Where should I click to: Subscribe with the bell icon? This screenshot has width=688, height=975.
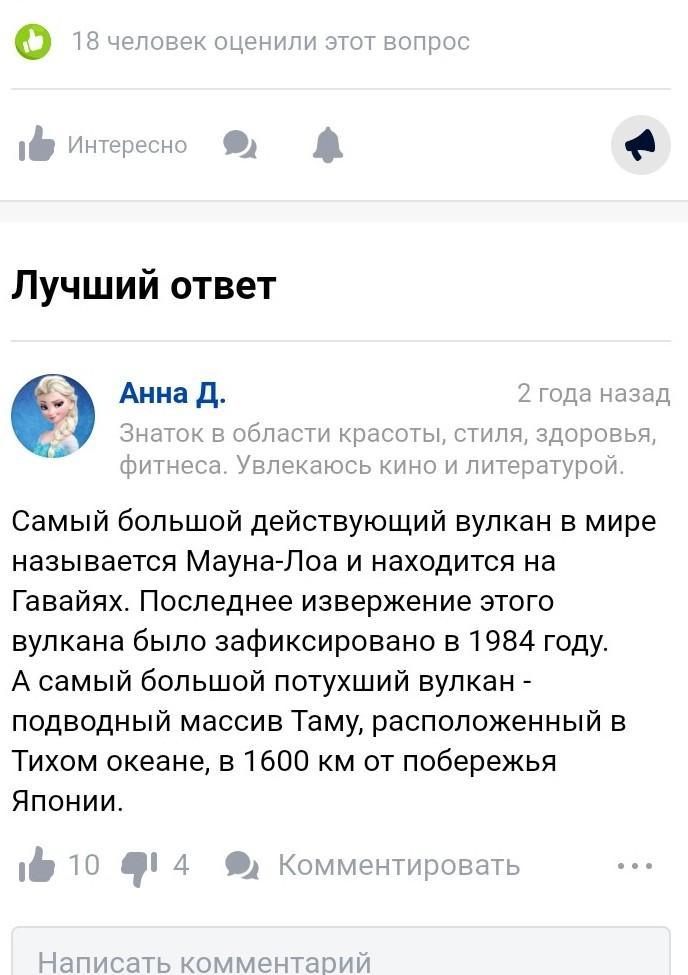[328, 145]
